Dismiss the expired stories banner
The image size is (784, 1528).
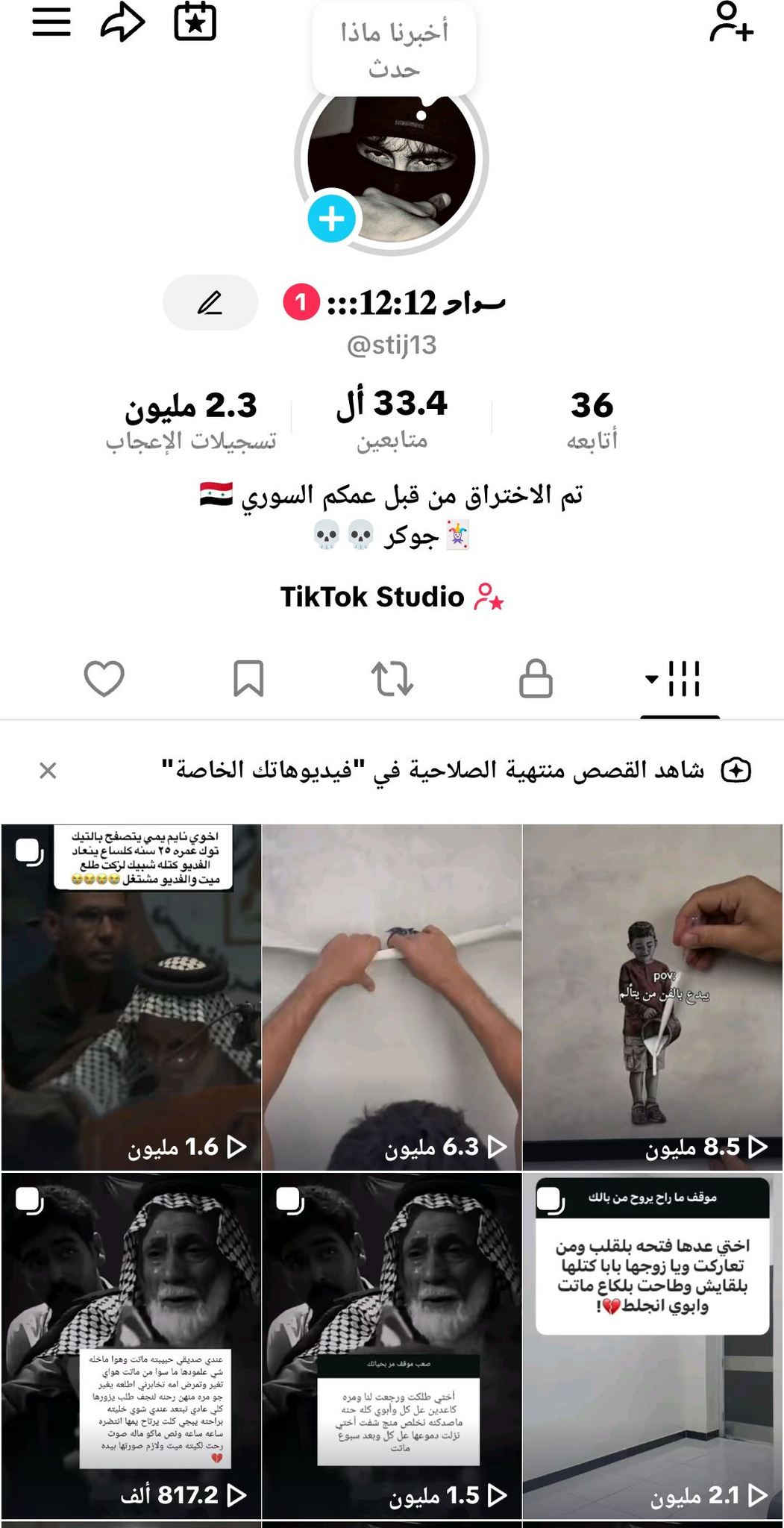coord(48,771)
